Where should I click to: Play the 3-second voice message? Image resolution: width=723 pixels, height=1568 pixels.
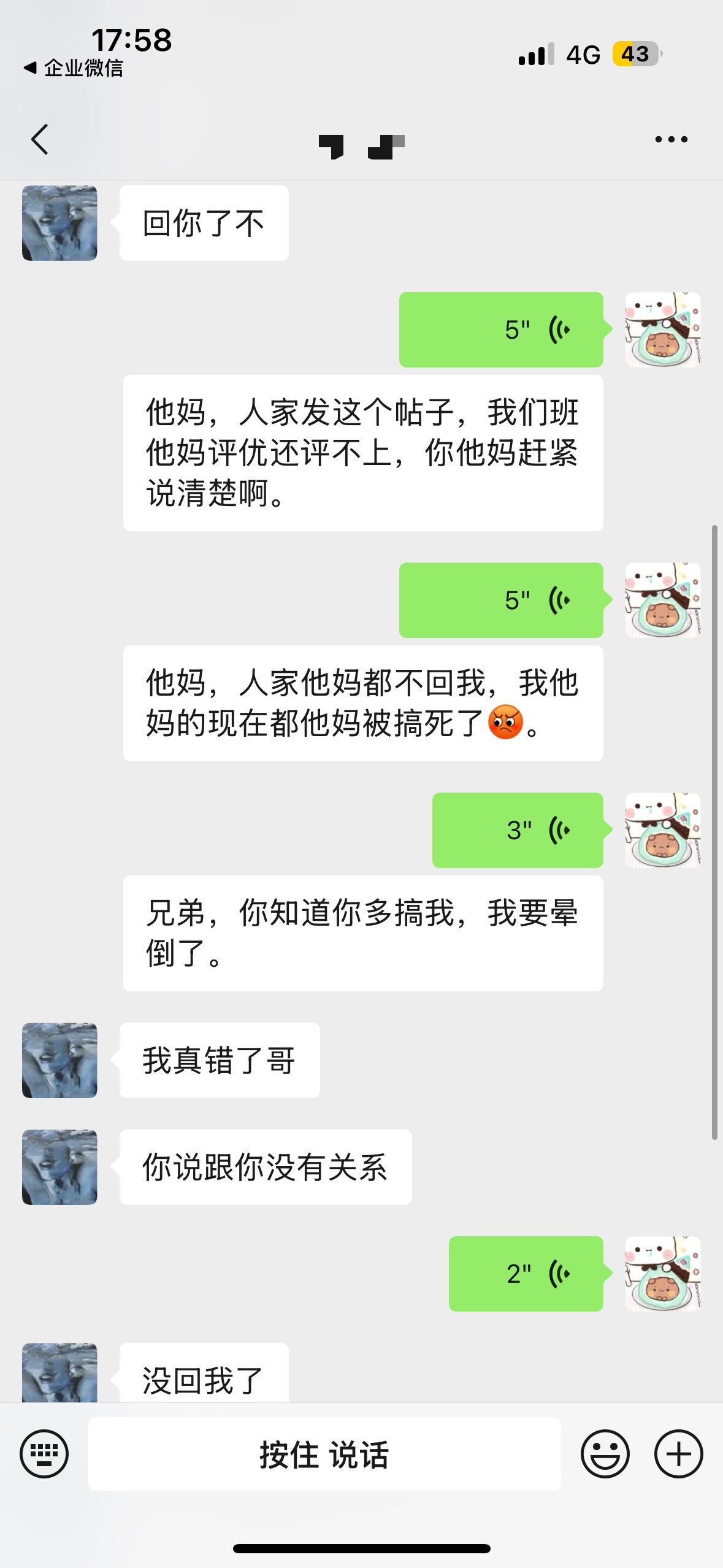click(517, 830)
